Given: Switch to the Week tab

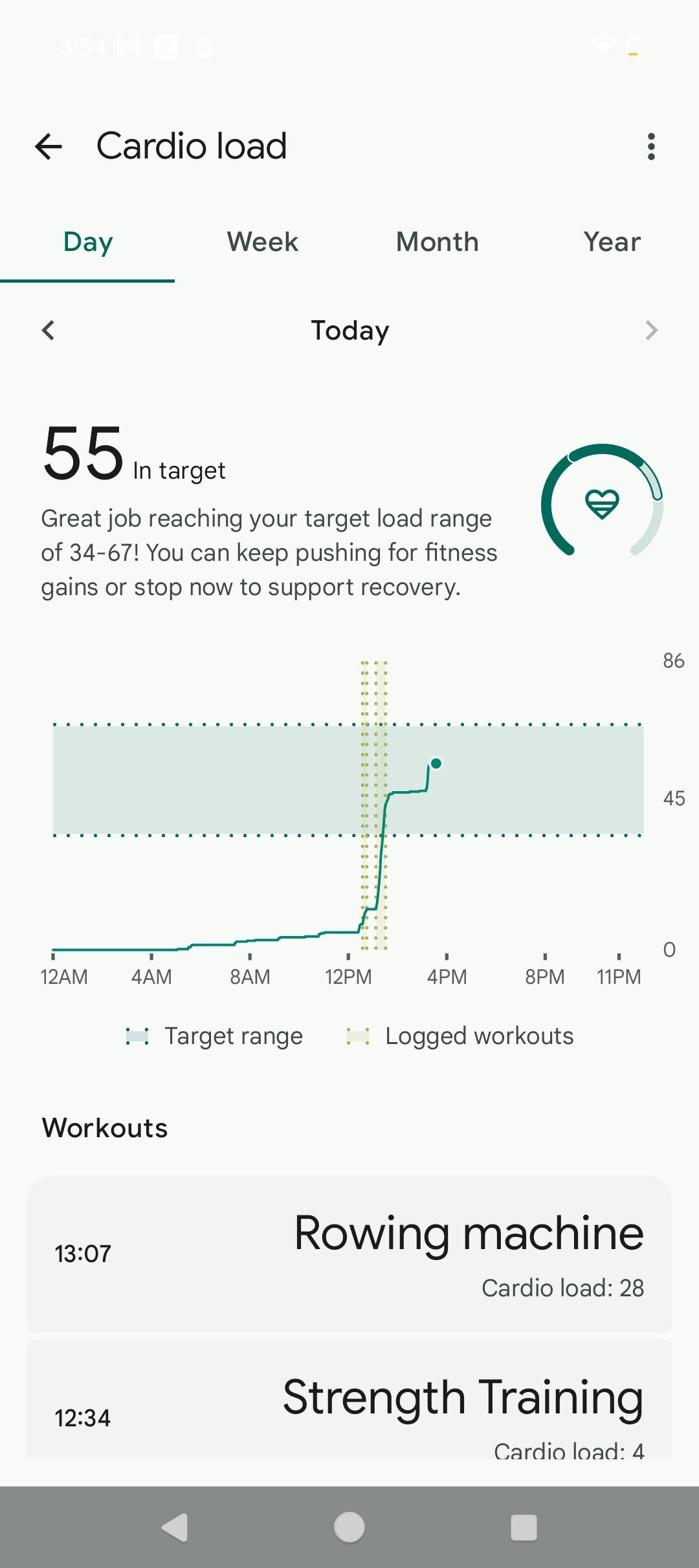Looking at the screenshot, I should click(262, 243).
